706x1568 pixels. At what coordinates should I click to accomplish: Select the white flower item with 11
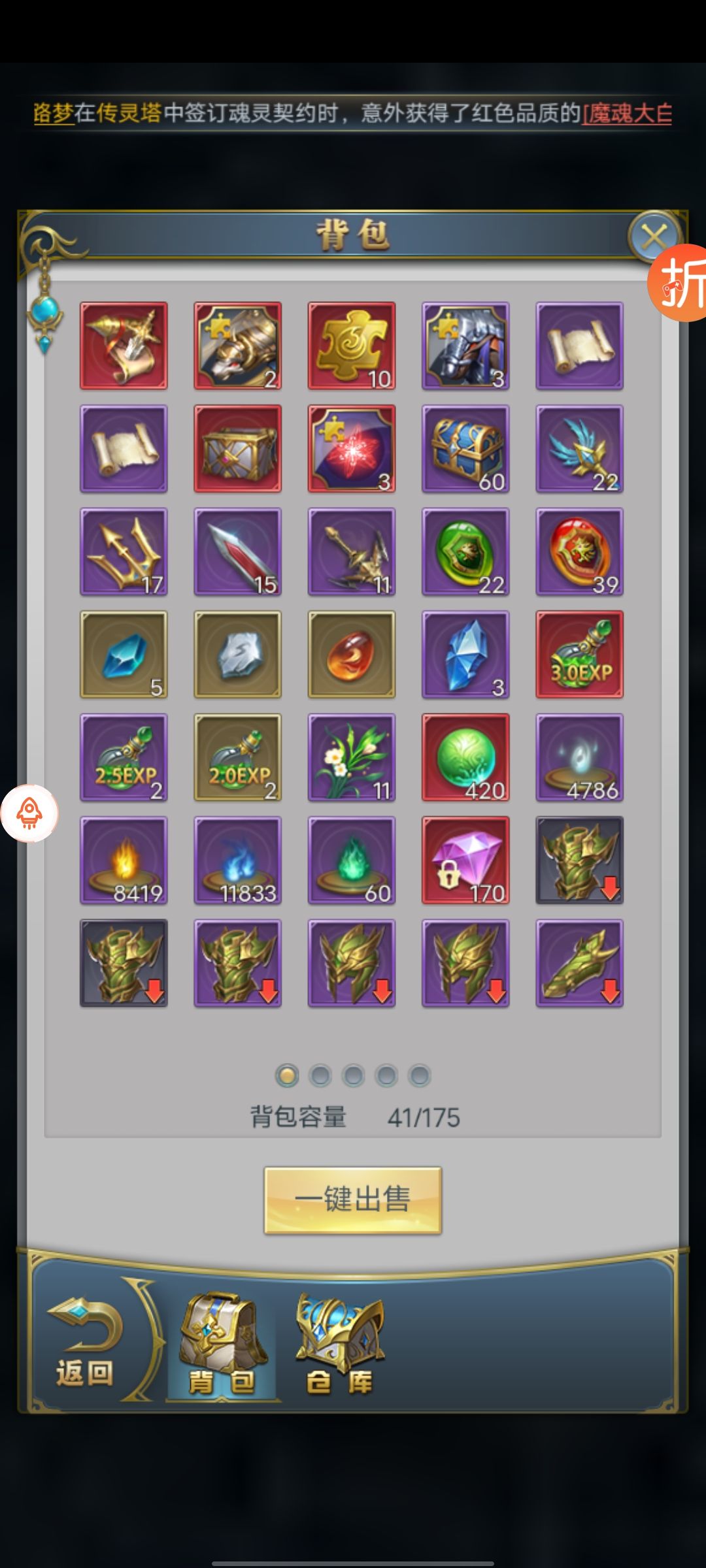tap(352, 757)
